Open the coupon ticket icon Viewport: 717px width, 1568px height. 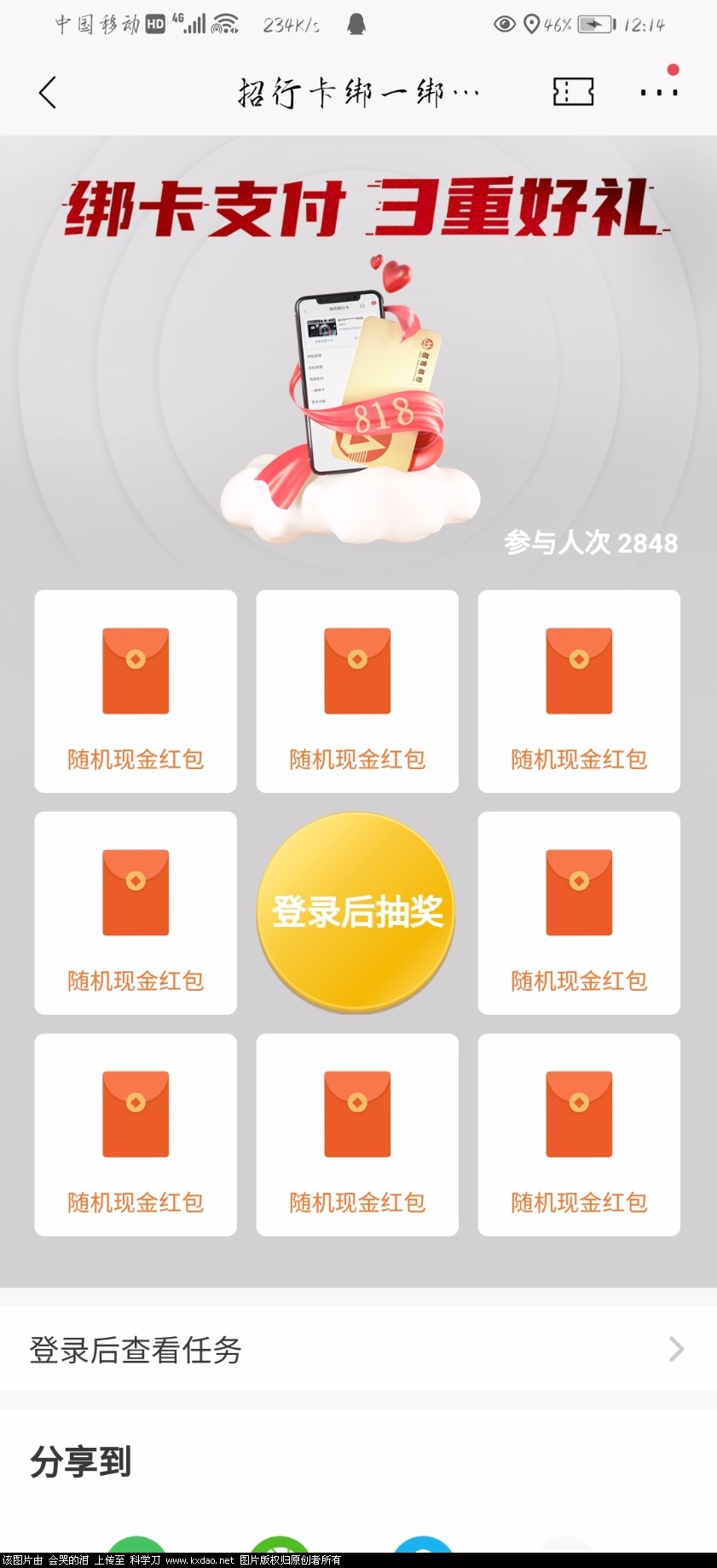(573, 91)
